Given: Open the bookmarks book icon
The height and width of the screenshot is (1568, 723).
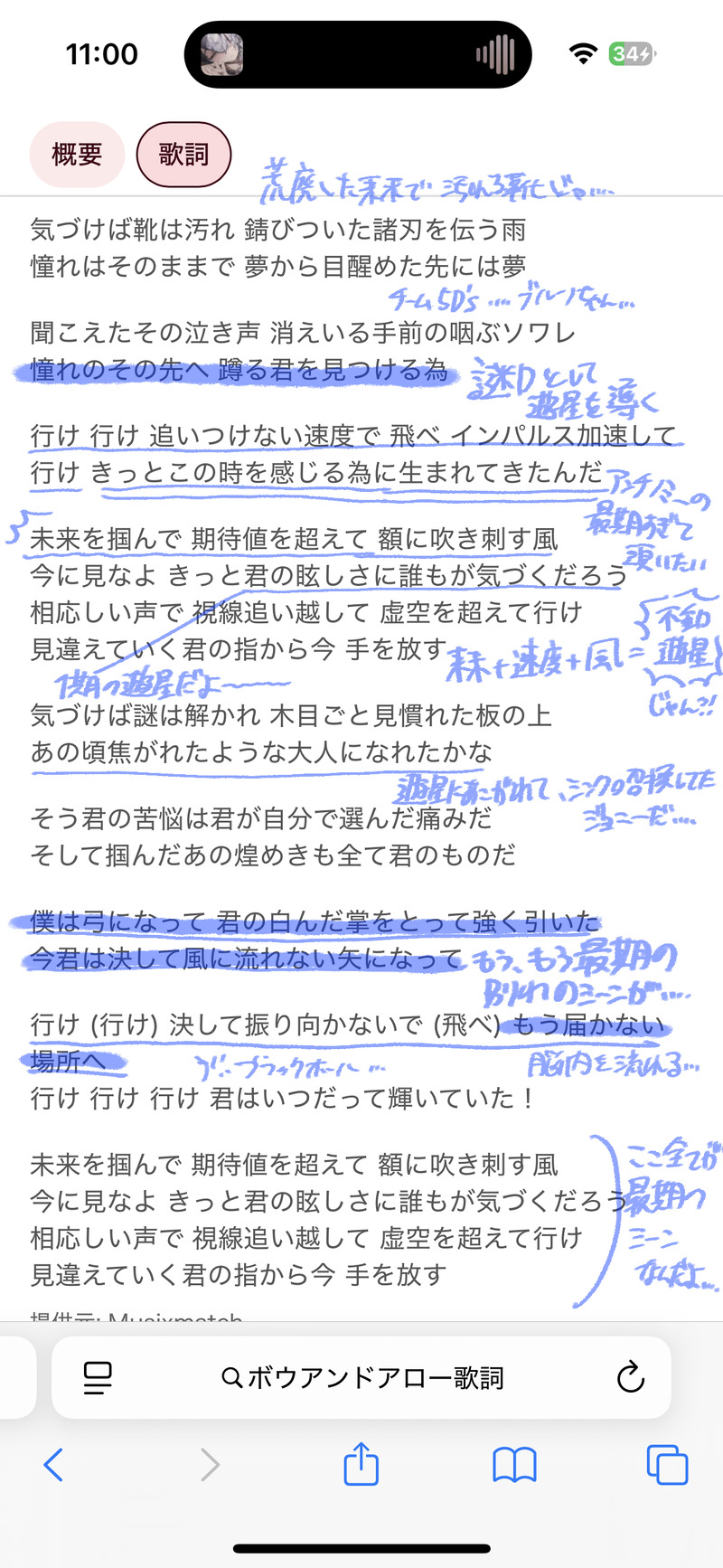Looking at the screenshot, I should pyautogui.click(x=514, y=1464).
